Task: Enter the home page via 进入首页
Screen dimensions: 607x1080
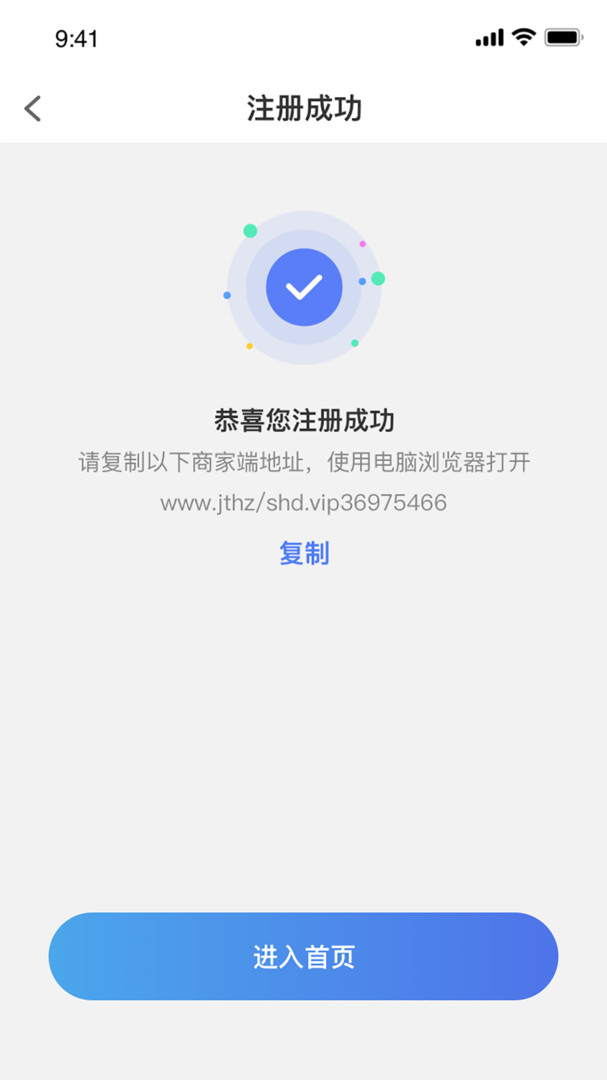Action: 303,956
